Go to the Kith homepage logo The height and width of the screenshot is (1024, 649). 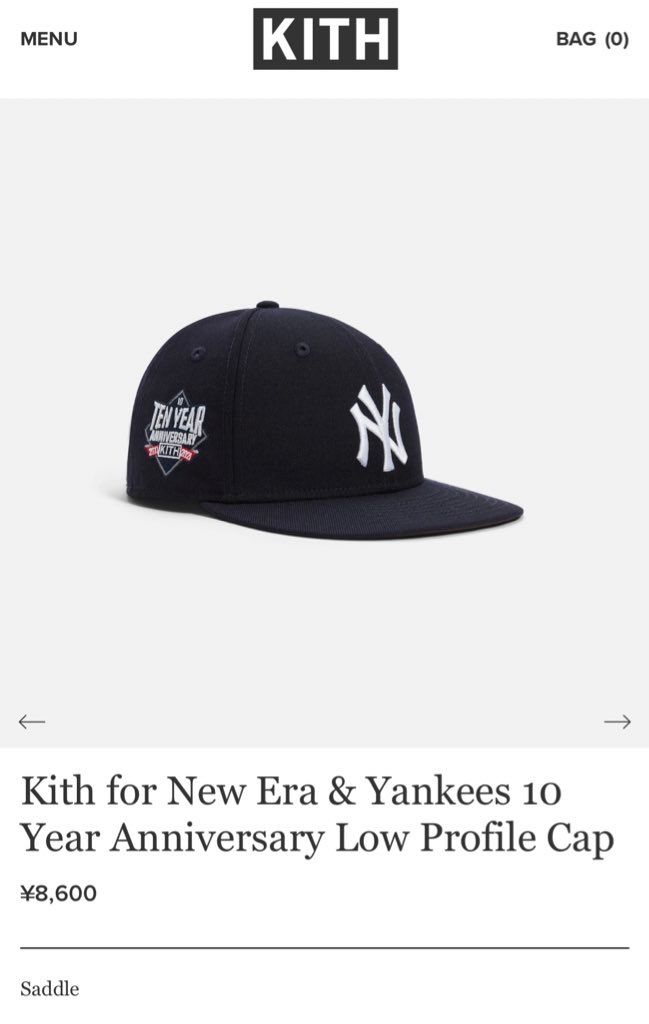click(325, 39)
